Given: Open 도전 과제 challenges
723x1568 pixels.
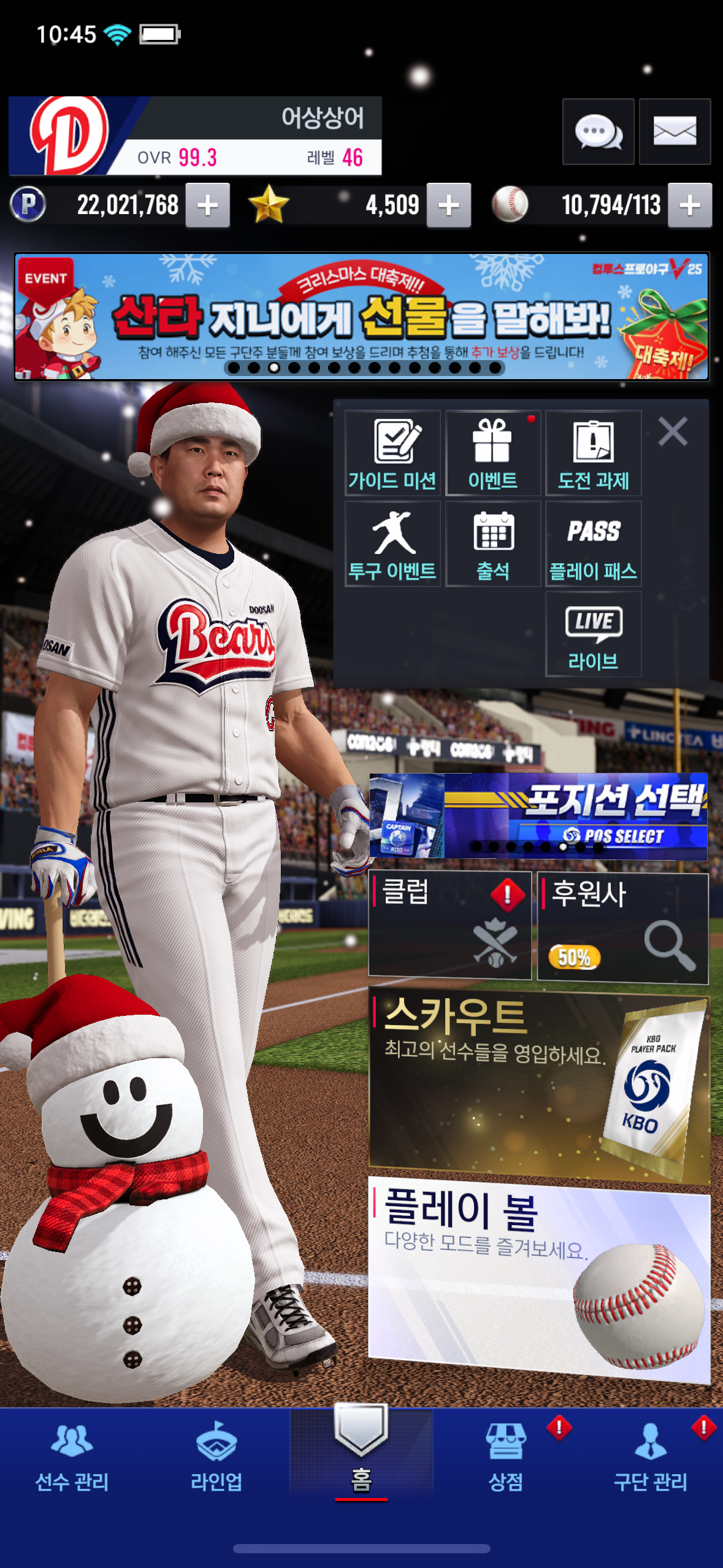Looking at the screenshot, I should pos(593,453).
